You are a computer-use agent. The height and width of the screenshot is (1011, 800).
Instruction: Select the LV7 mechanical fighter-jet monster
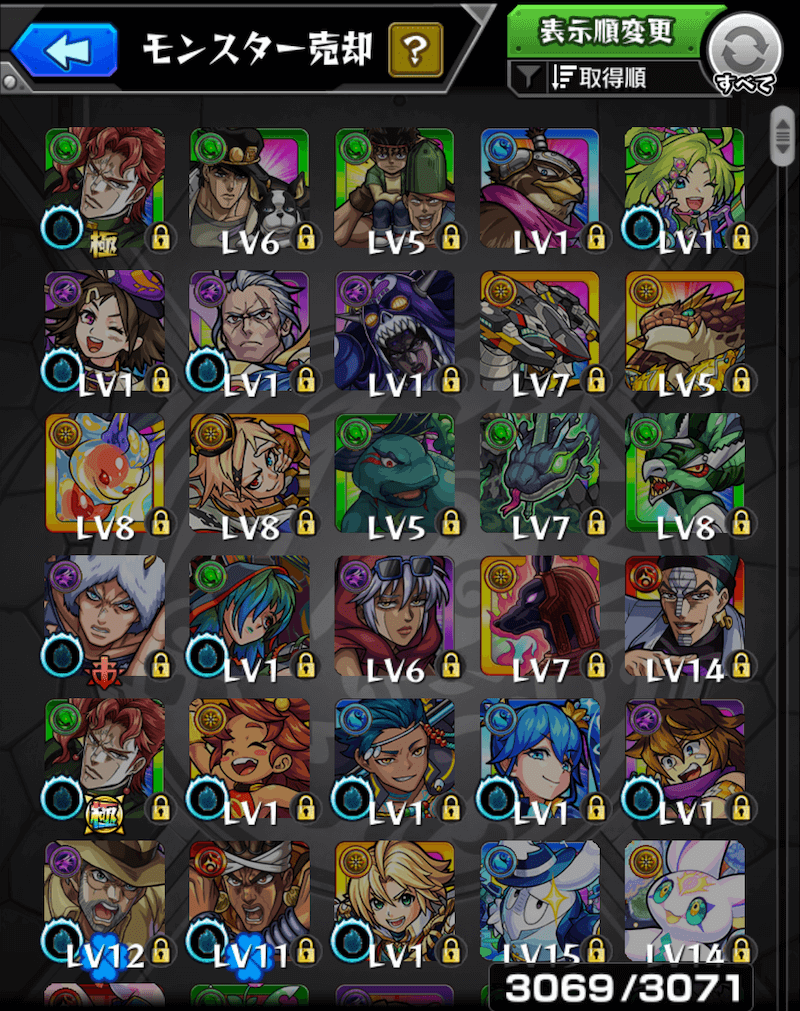(540, 332)
